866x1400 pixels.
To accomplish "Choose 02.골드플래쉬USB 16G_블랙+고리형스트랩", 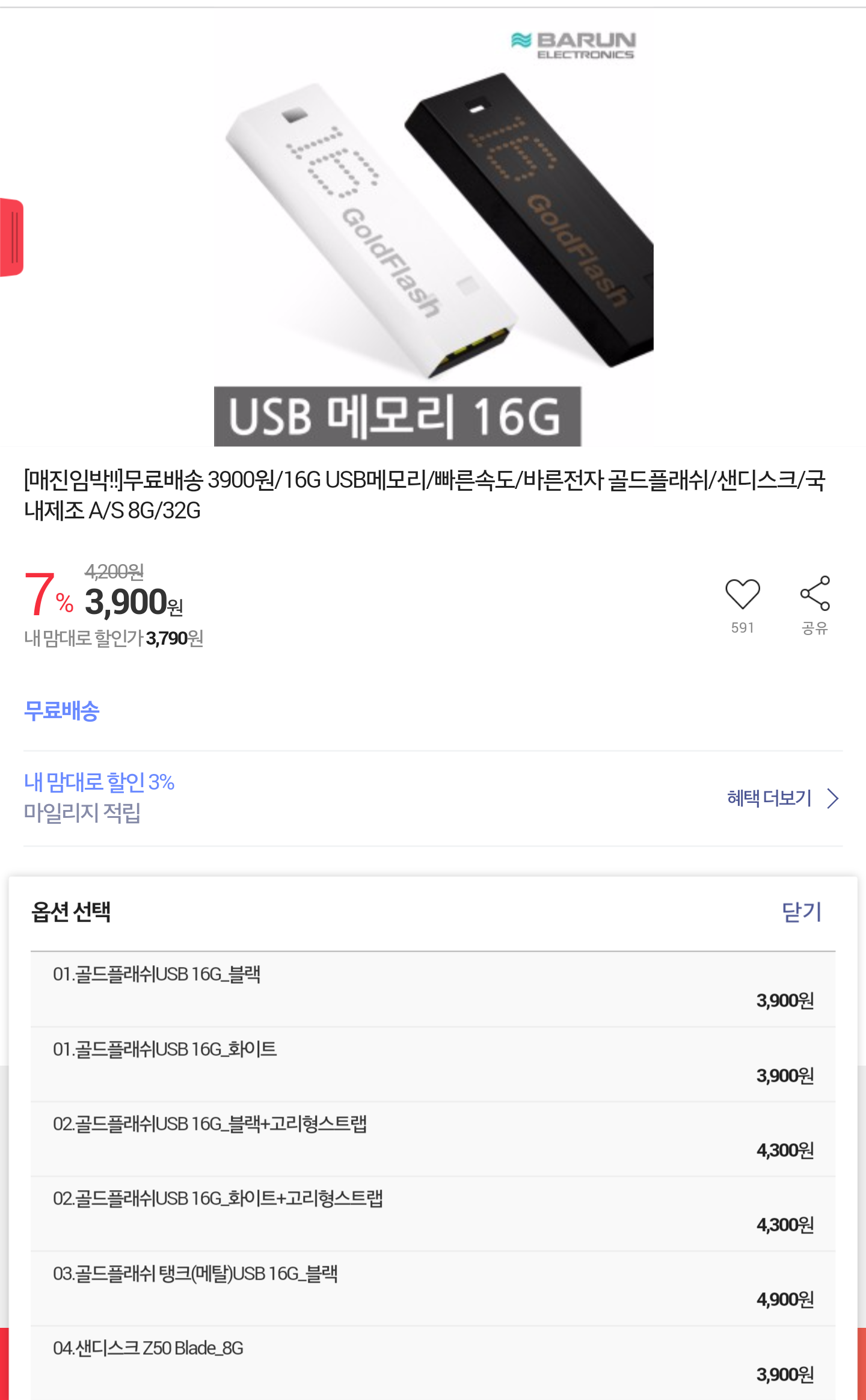I will click(x=433, y=1138).
